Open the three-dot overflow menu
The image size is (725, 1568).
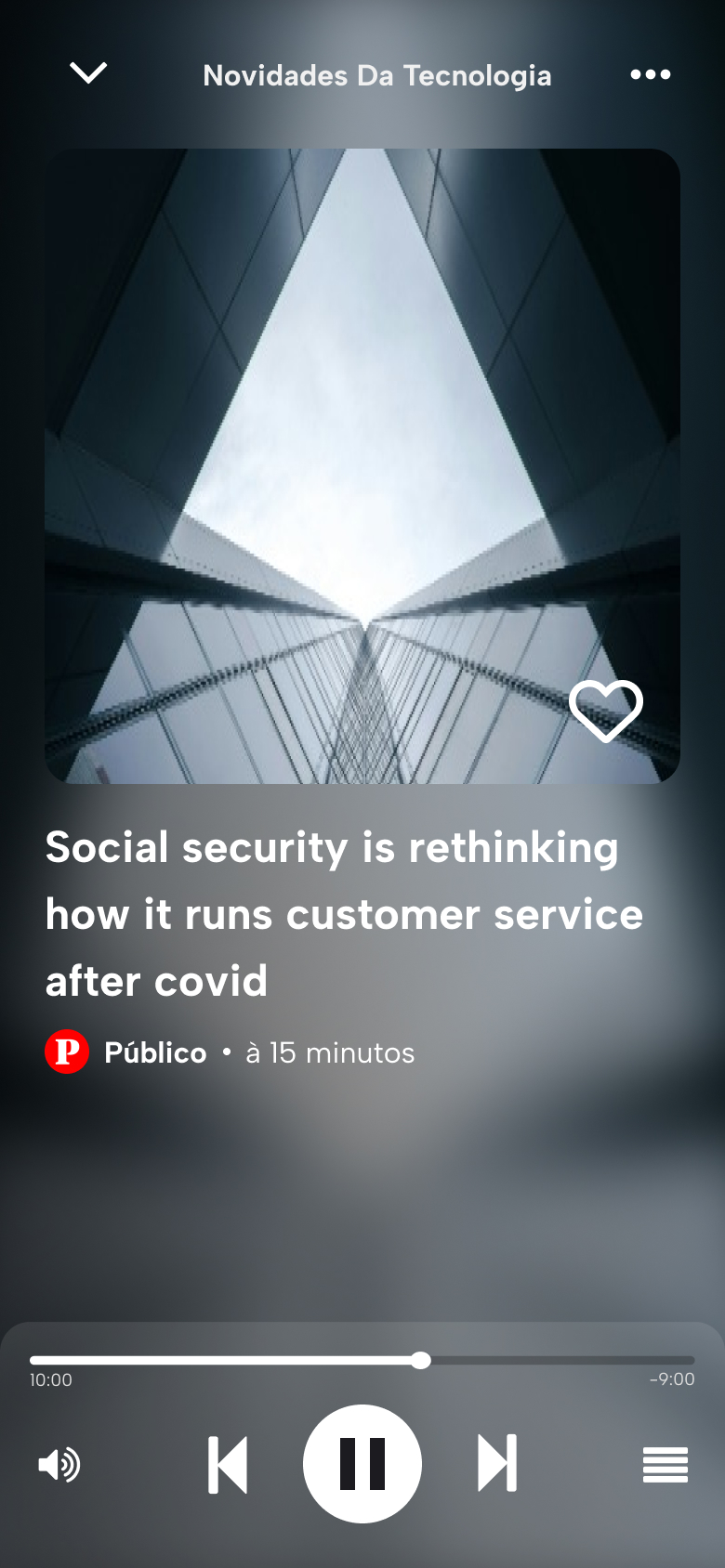tap(650, 74)
